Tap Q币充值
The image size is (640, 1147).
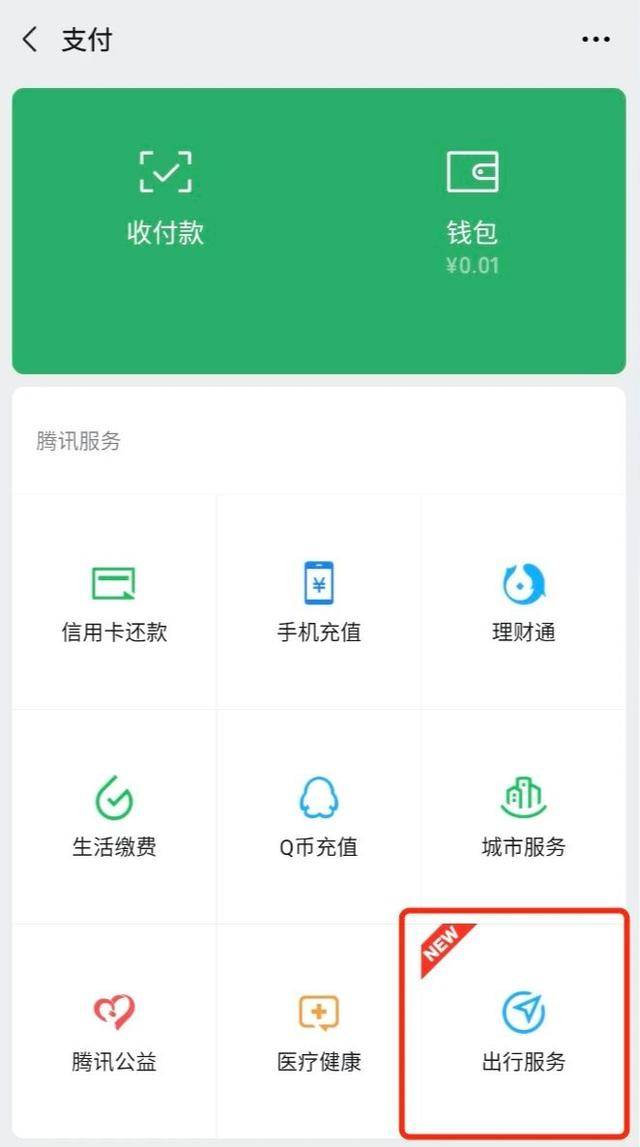point(319,816)
